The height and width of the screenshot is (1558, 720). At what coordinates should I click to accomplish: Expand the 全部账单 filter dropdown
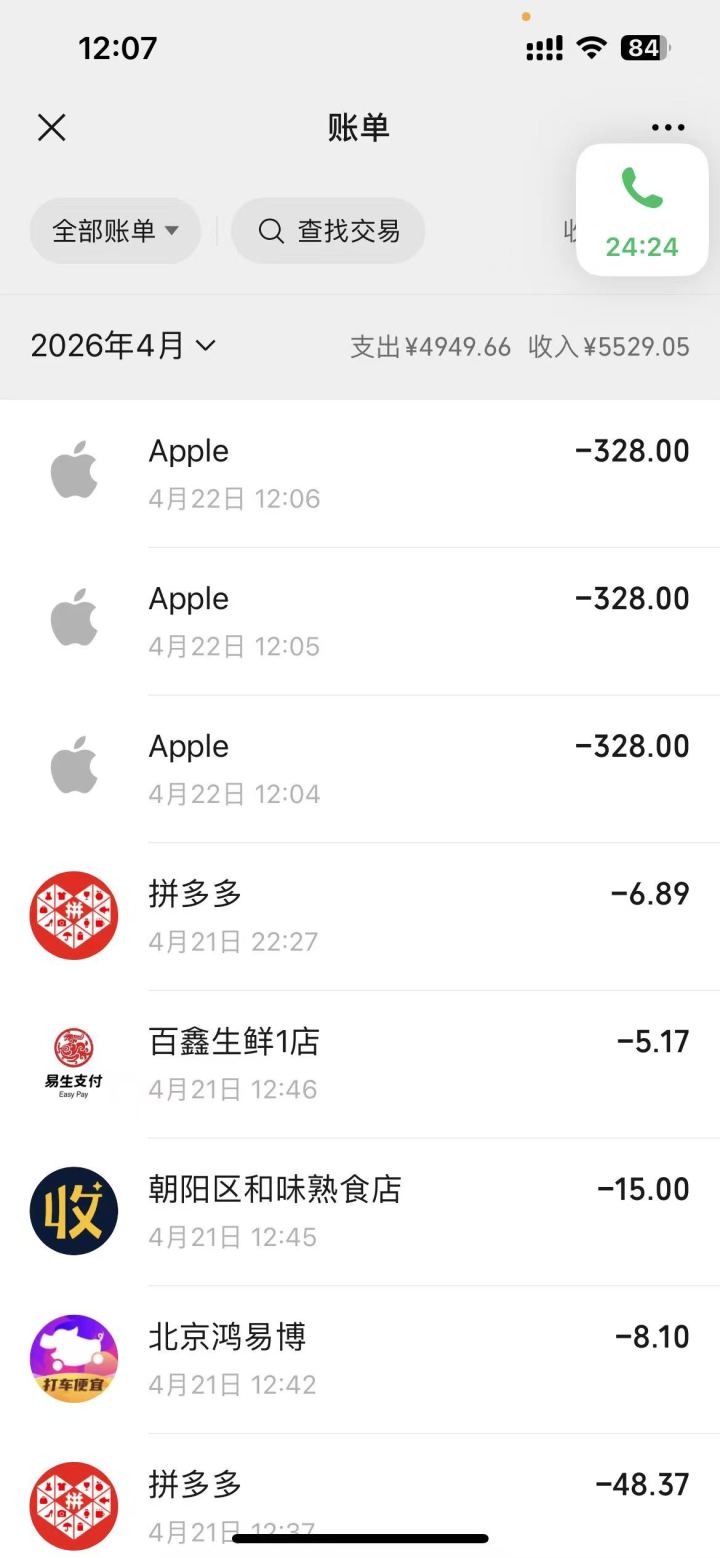coord(113,231)
